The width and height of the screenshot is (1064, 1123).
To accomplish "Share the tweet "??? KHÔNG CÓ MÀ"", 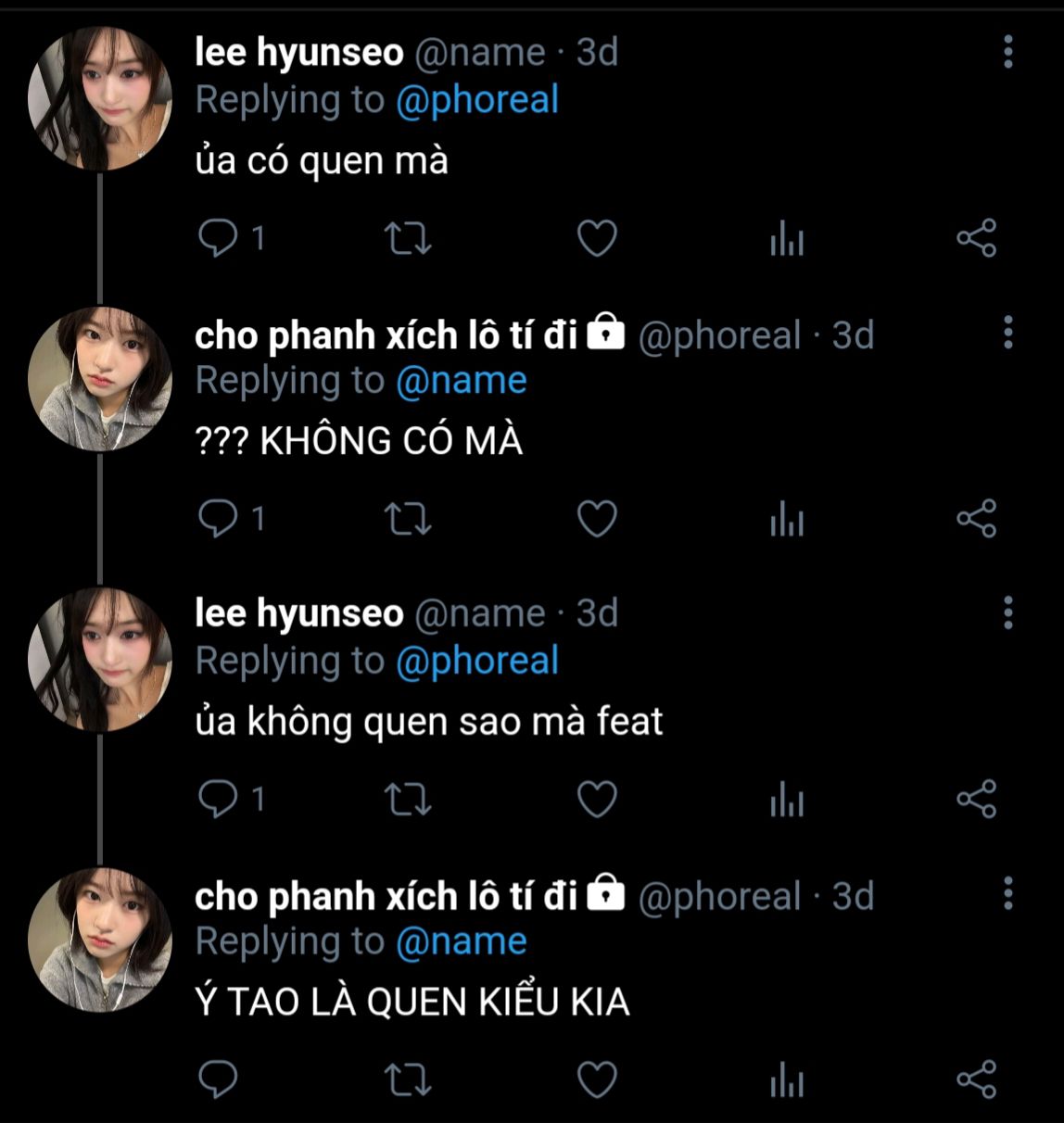I will (x=976, y=519).
